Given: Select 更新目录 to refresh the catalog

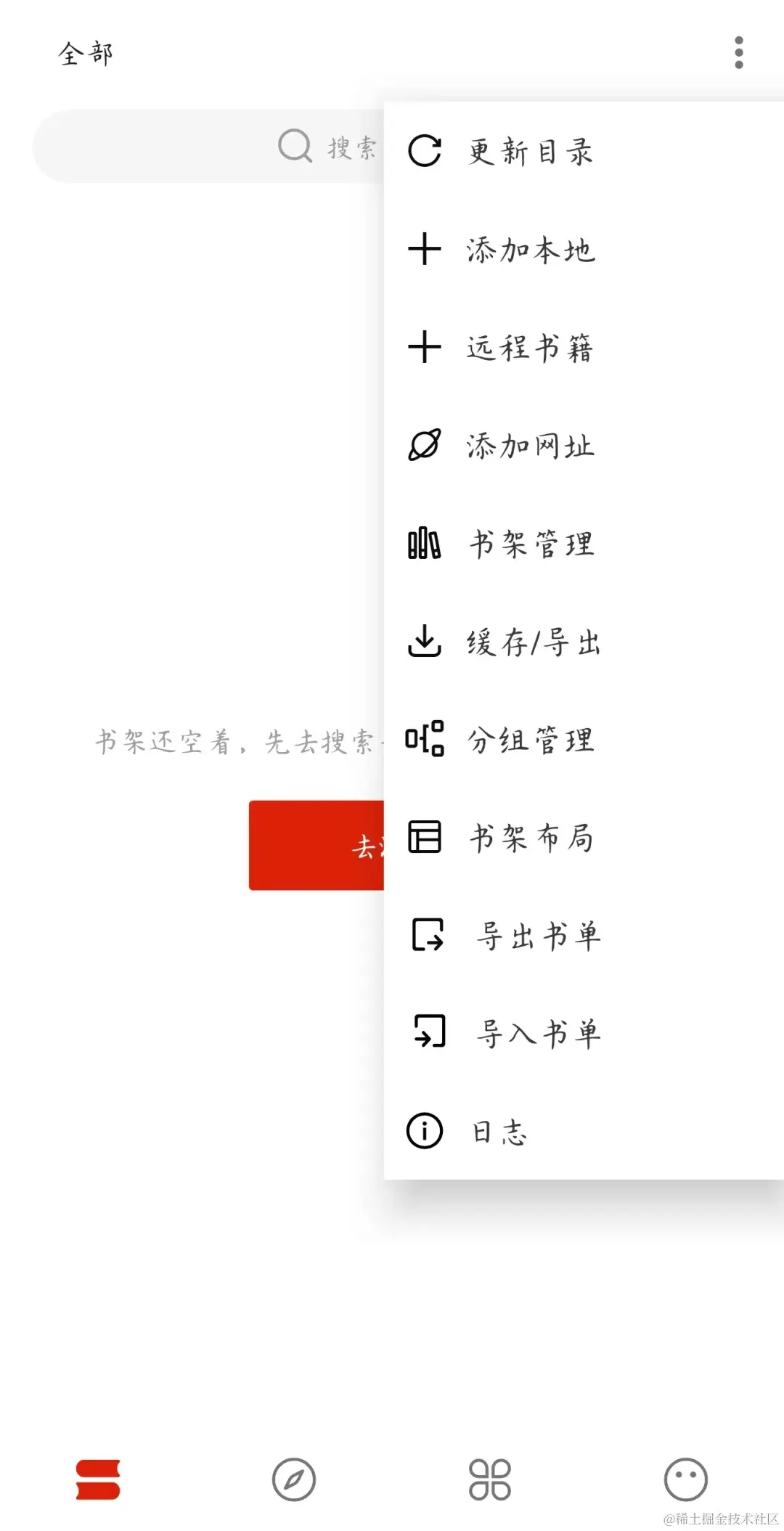Looking at the screenshot, I should (x=530, y=152).
